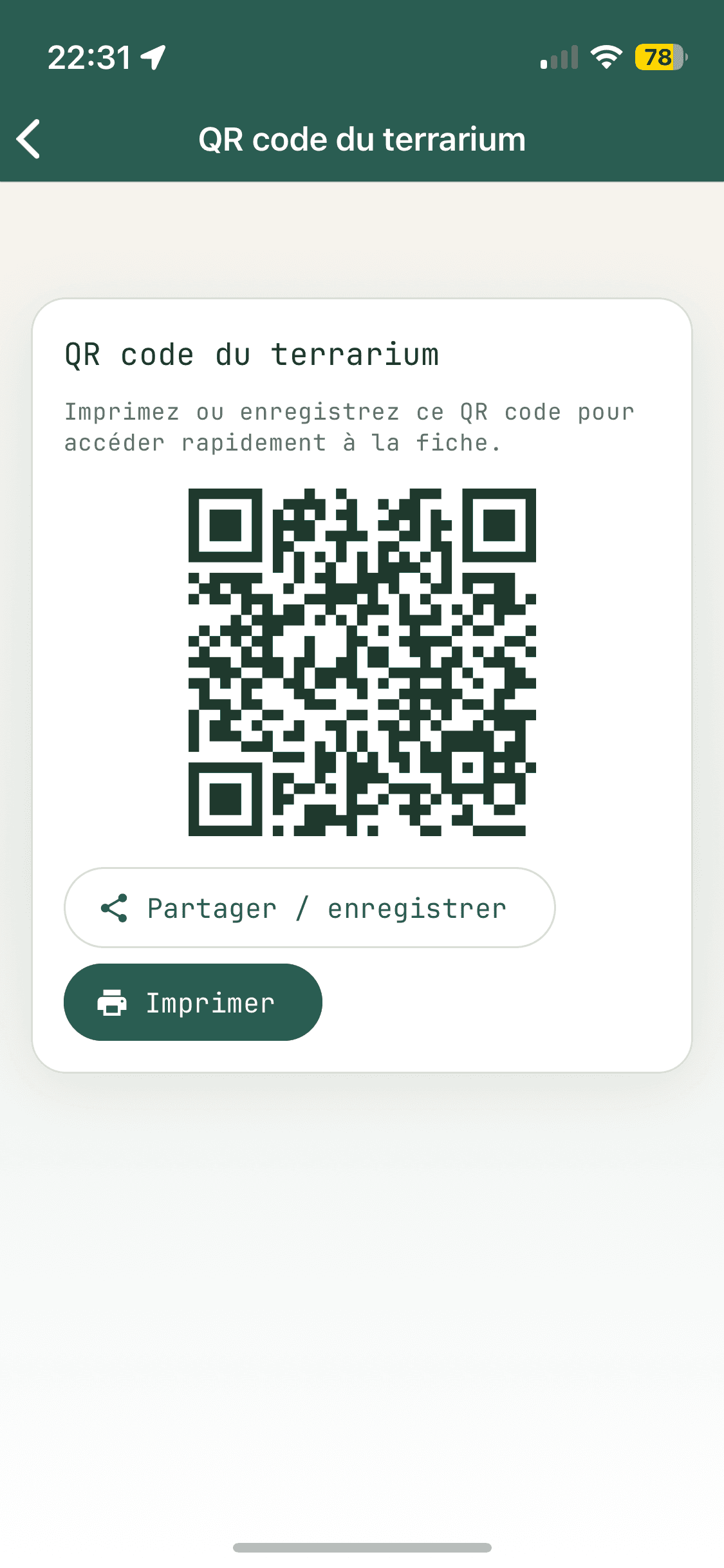The height and width of the screenshot is (1568, 724).
Task: Tap the instructions text about saving the QR code
Action: point(349,426)
